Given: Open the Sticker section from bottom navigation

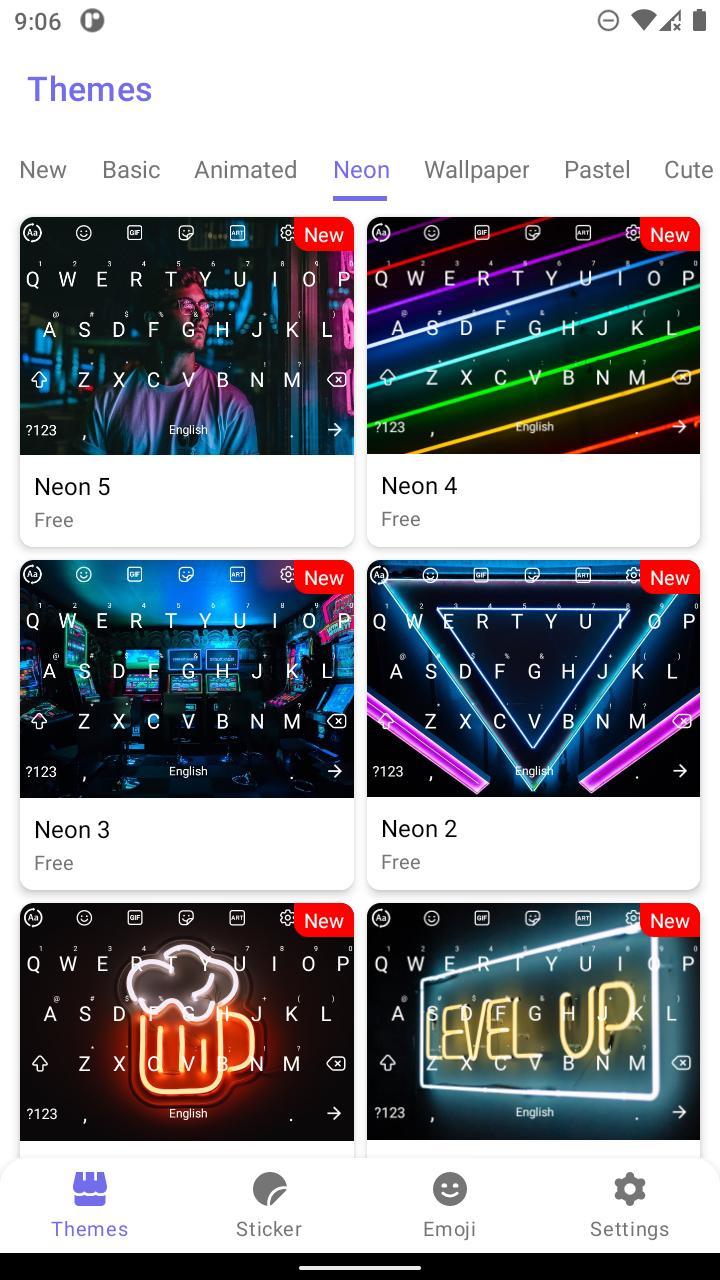Looking at the screenshot, I should (x=268, y=1203).
